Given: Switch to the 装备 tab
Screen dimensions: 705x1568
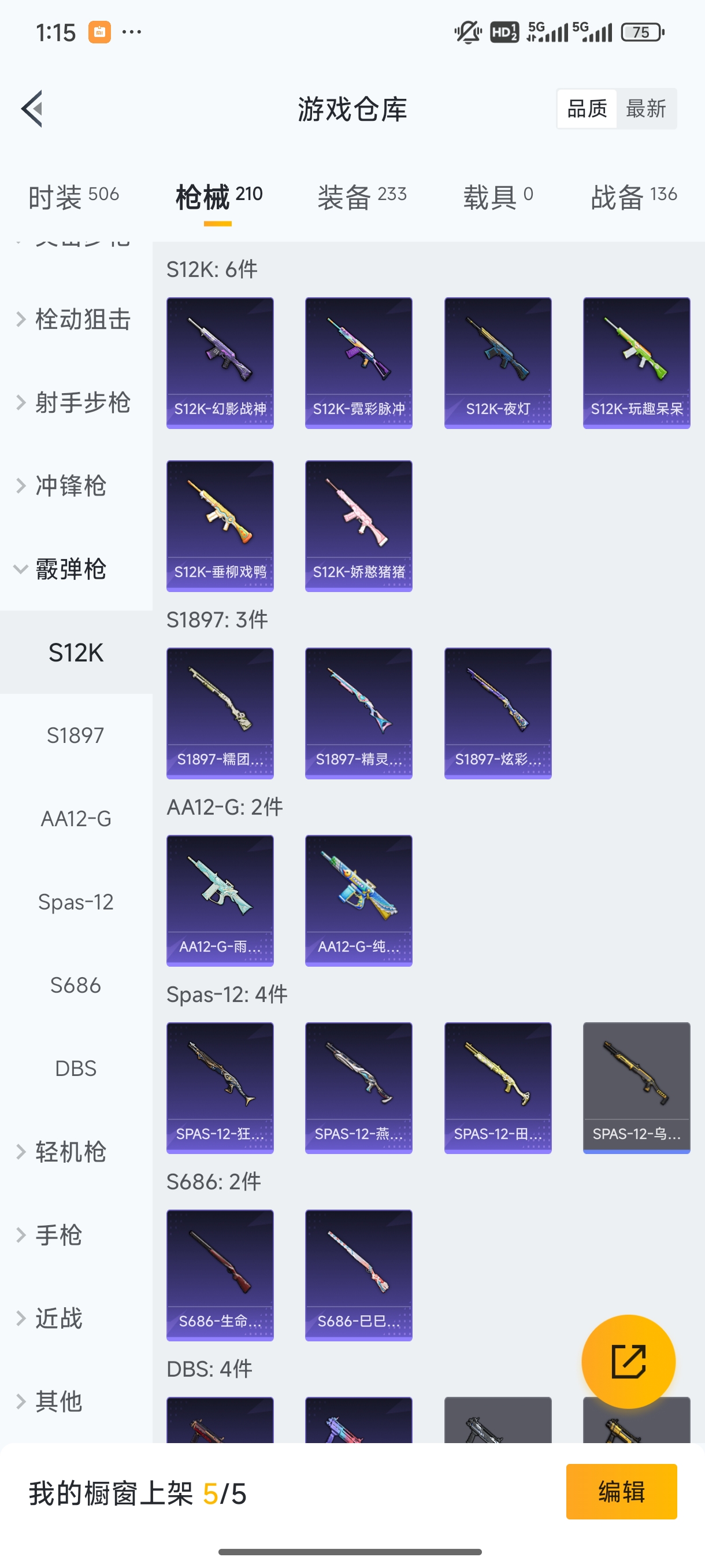Looking at the screenshot, I should tap(362, 197).
